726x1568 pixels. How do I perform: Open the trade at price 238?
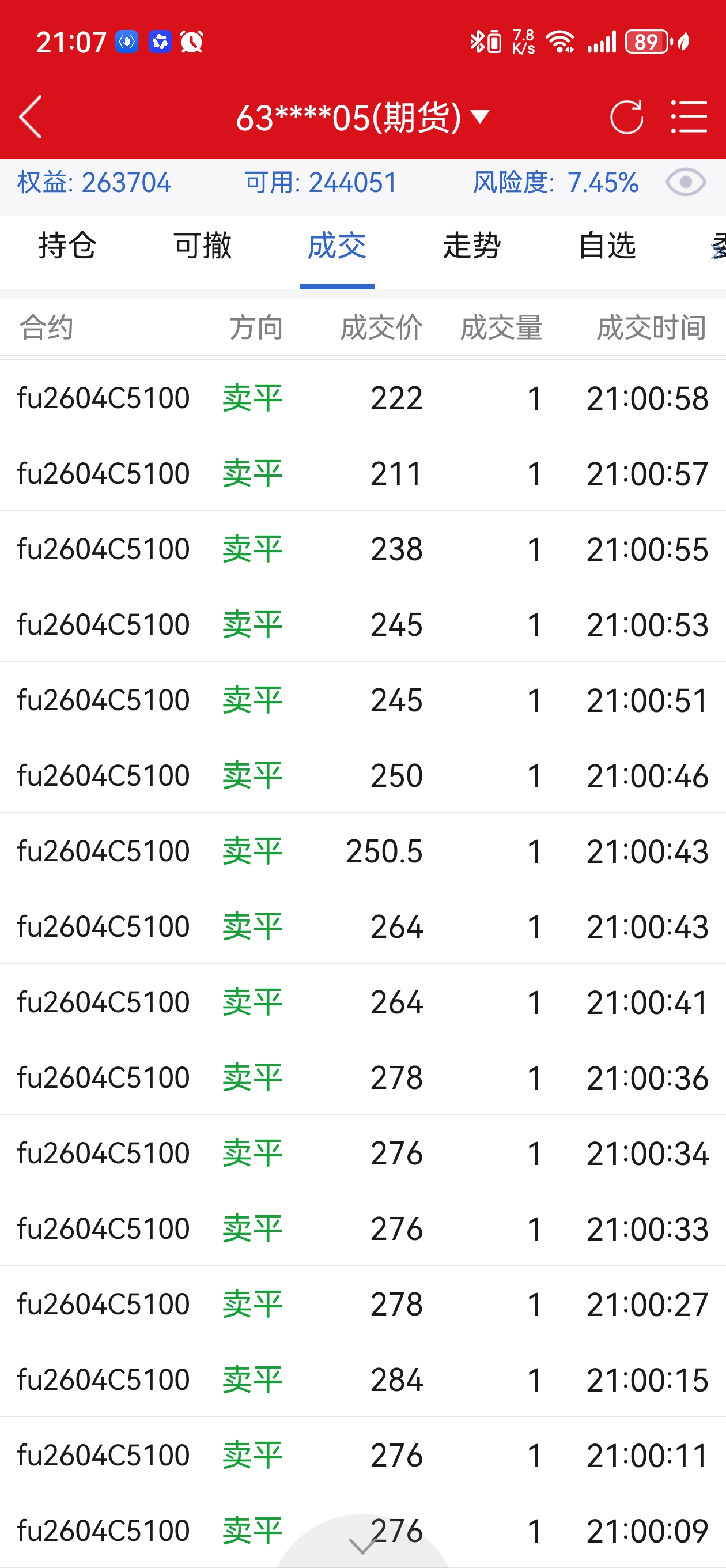coord(362,549)
